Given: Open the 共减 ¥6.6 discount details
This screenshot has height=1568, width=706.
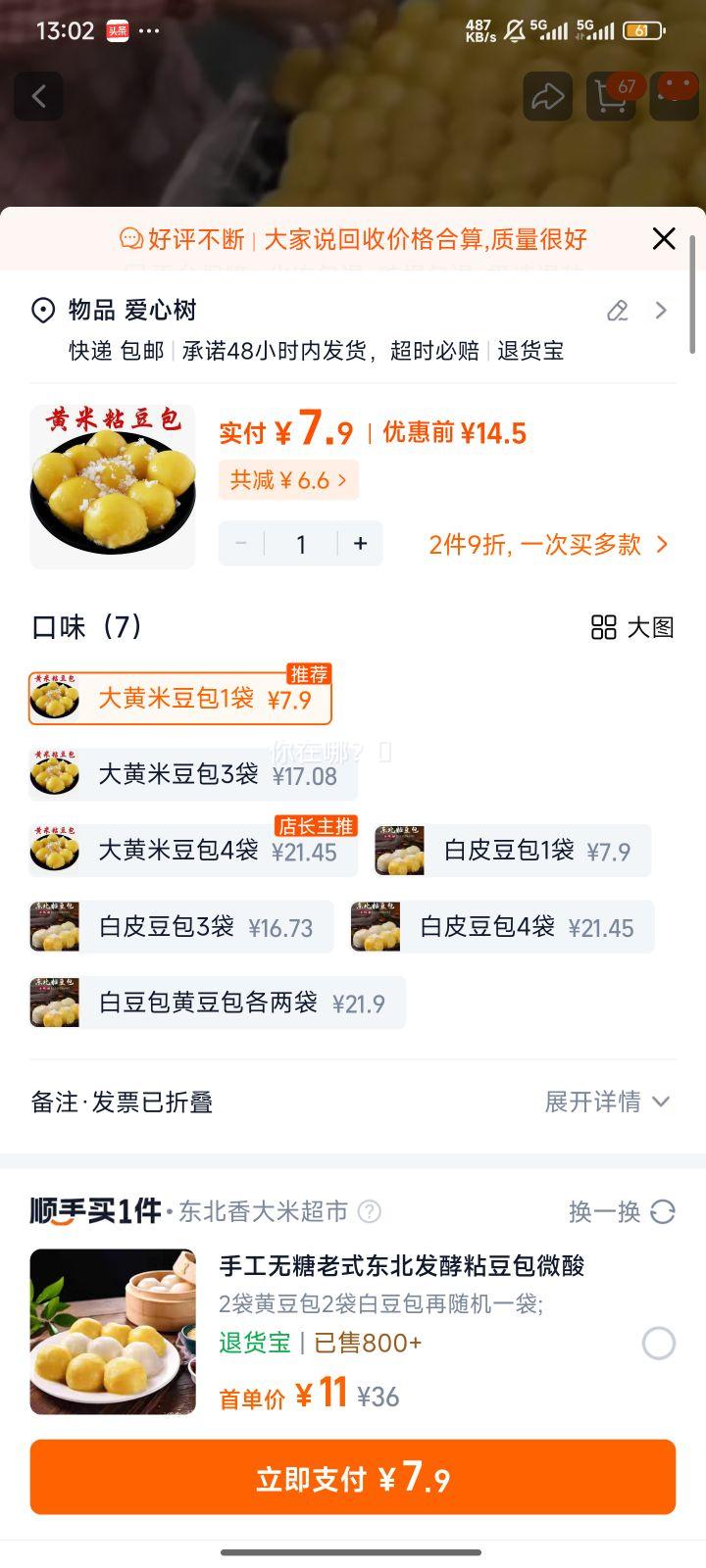Looking at the screenshot, I should click(x=288, y=480).
